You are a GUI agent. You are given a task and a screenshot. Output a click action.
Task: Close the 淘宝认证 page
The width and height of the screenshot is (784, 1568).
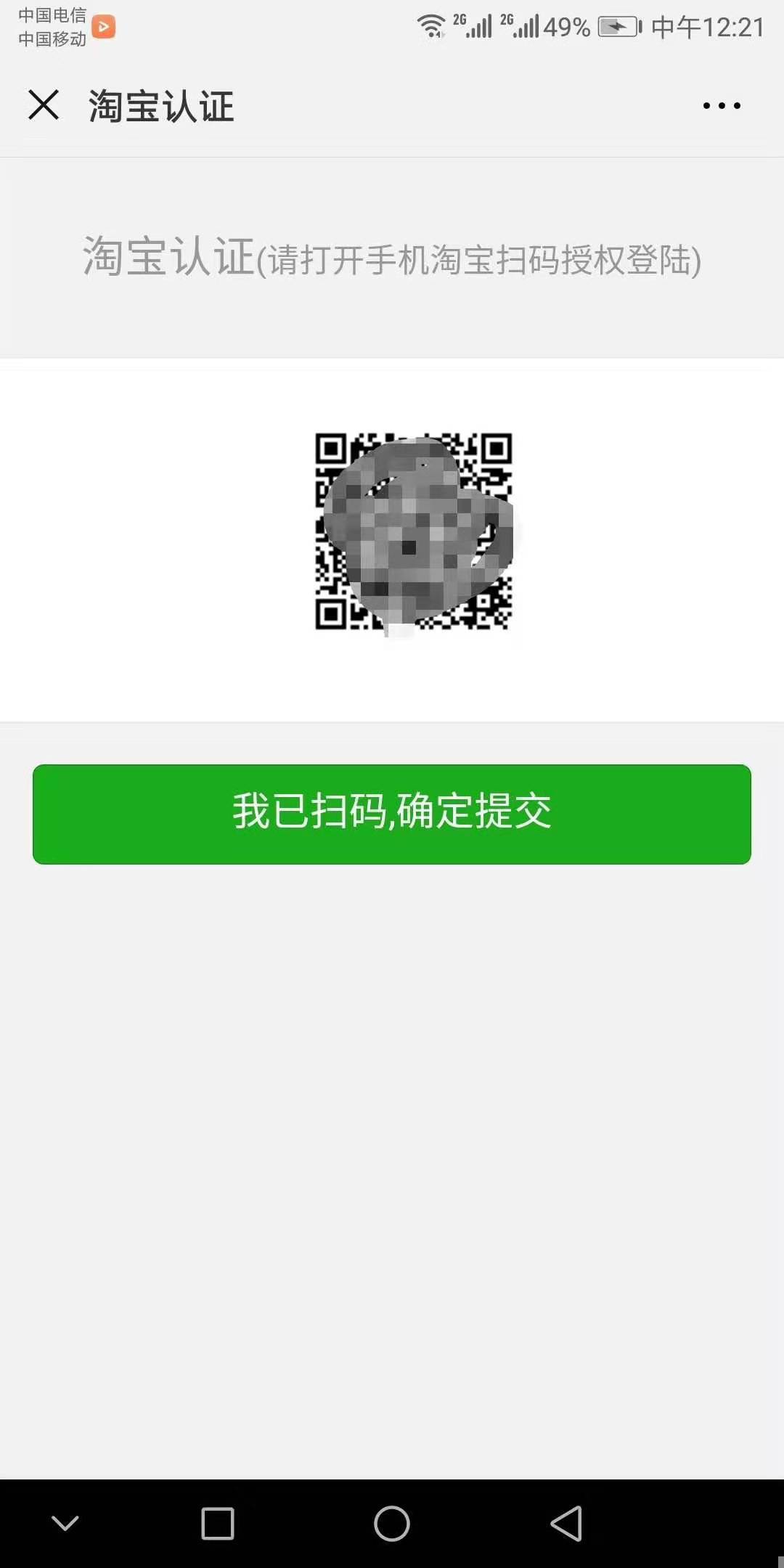(x=44, y=105)
